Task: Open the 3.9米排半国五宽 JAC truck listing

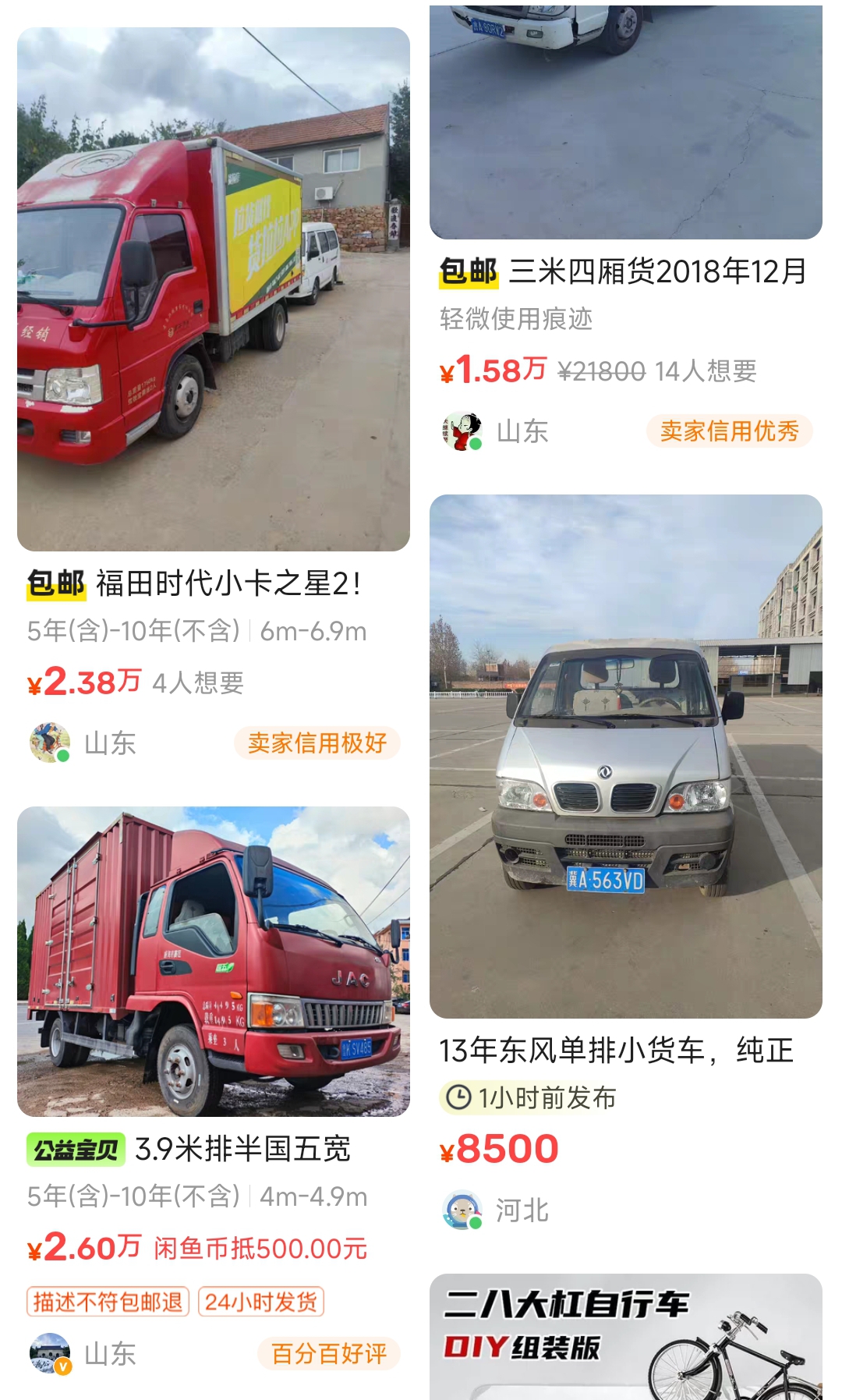Action: click(x=214, y=961)
